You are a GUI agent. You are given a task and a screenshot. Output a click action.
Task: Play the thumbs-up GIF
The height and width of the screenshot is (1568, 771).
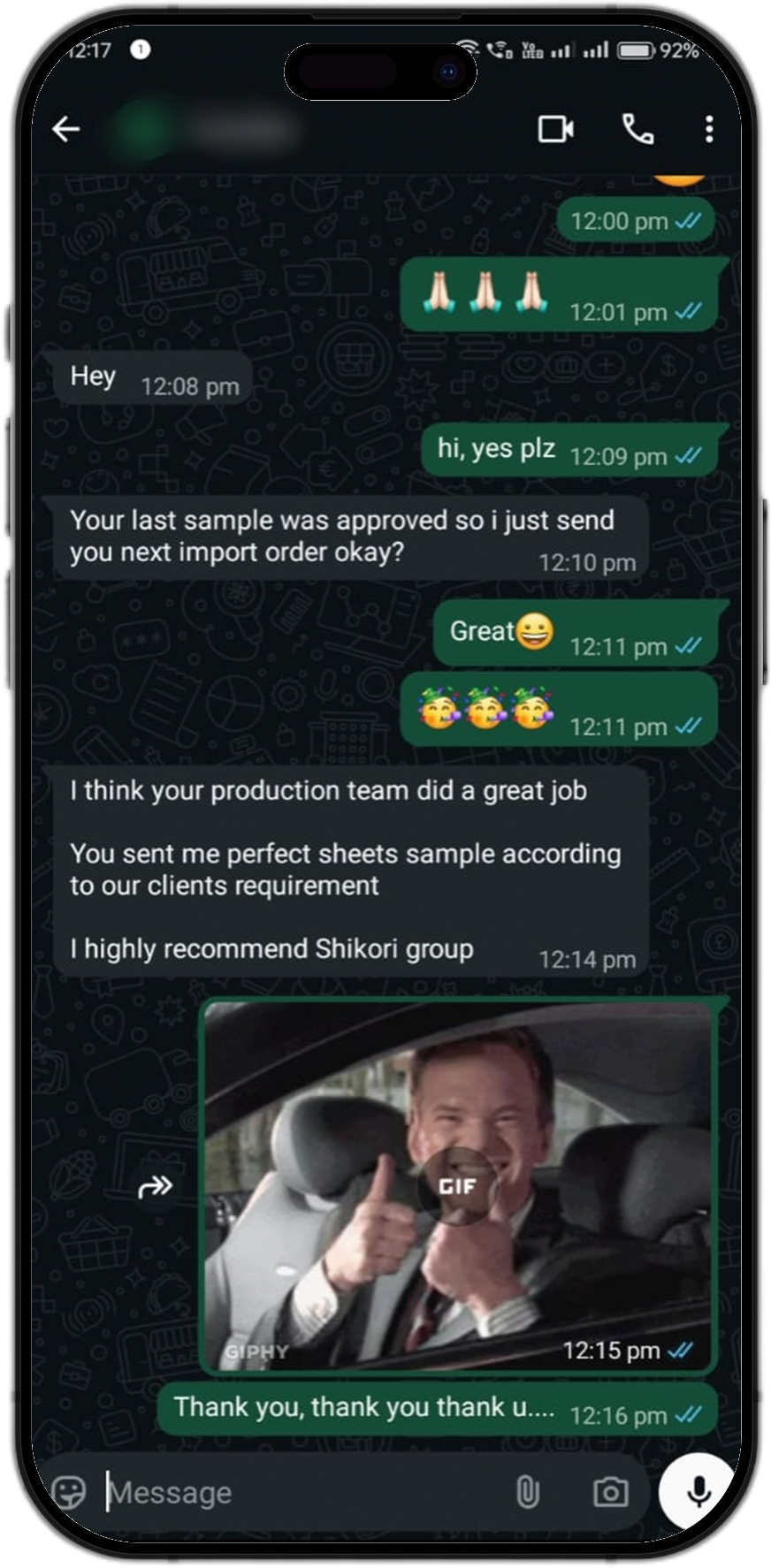click(x=457, y=1186)
